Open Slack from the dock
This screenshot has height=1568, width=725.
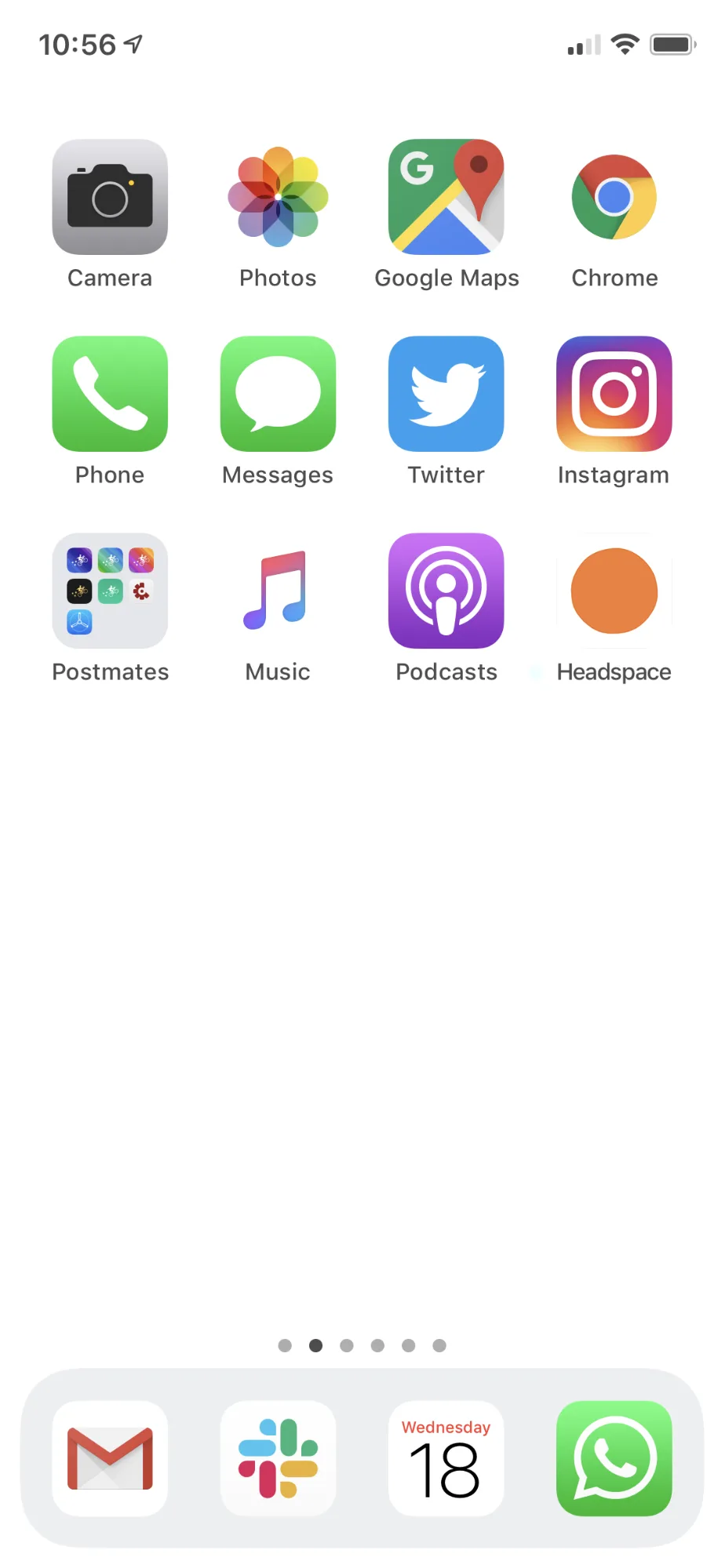pyautogui.click(x=278, y=1458)
